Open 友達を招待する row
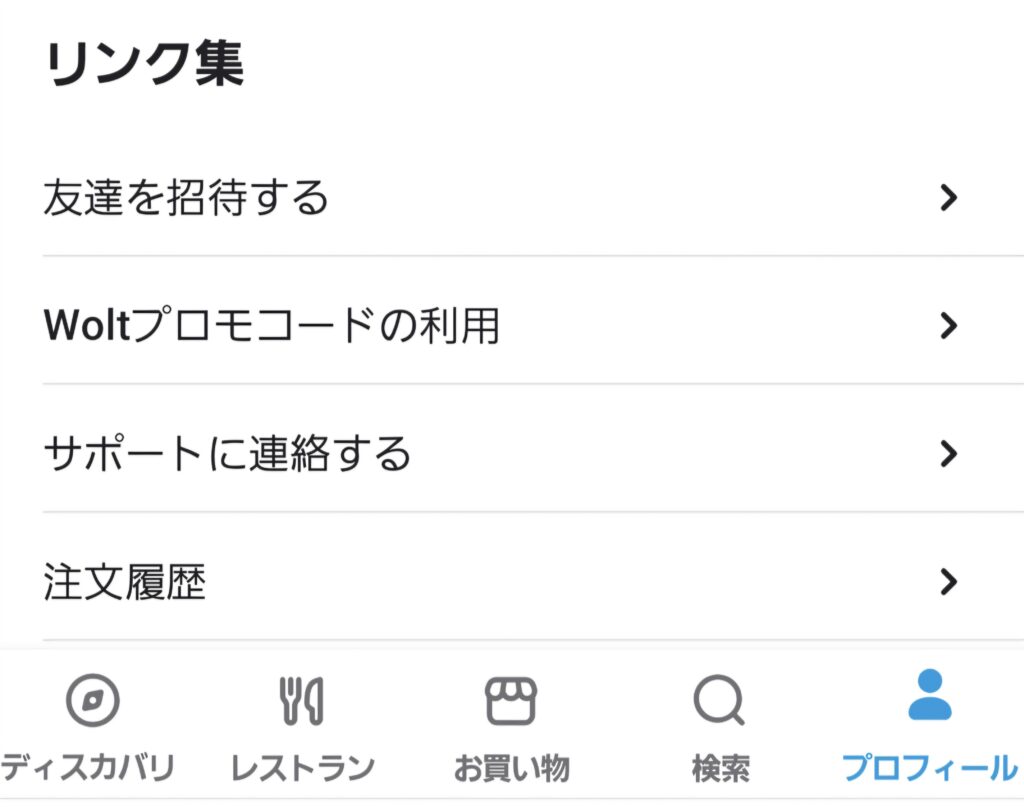 pyautogui.click(x=500, y=198)
